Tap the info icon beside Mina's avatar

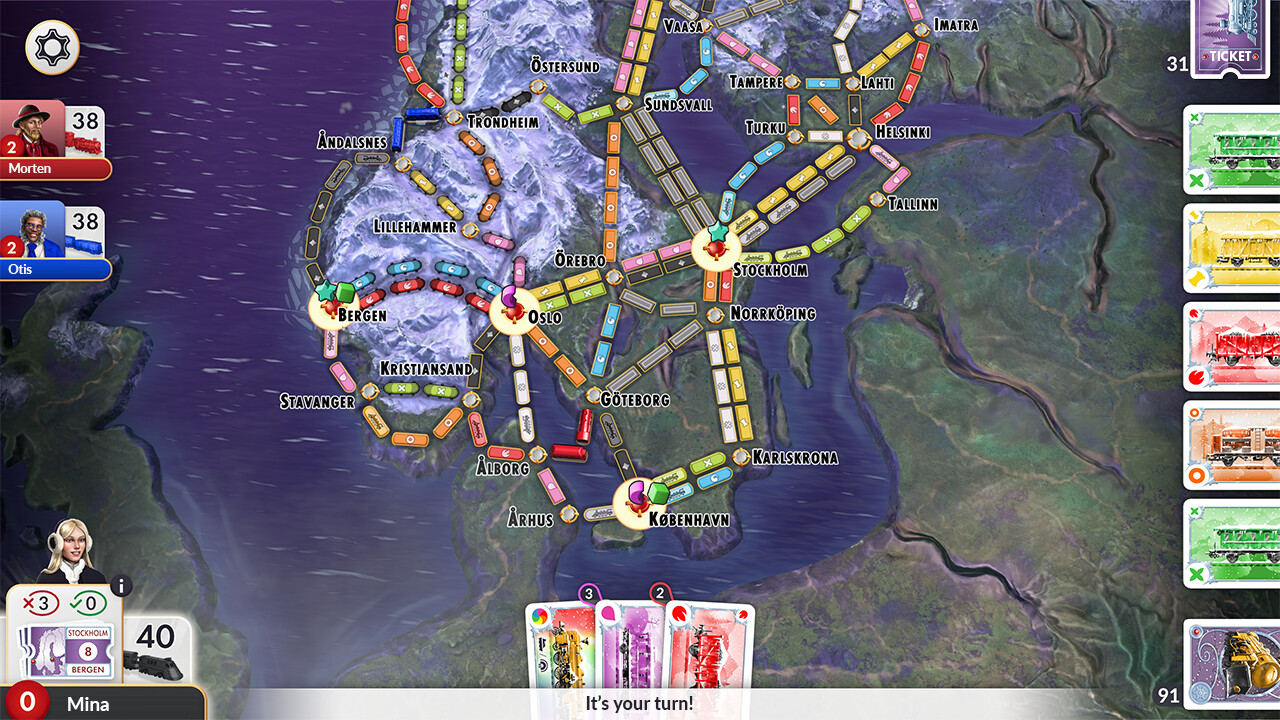pos(121,586)
